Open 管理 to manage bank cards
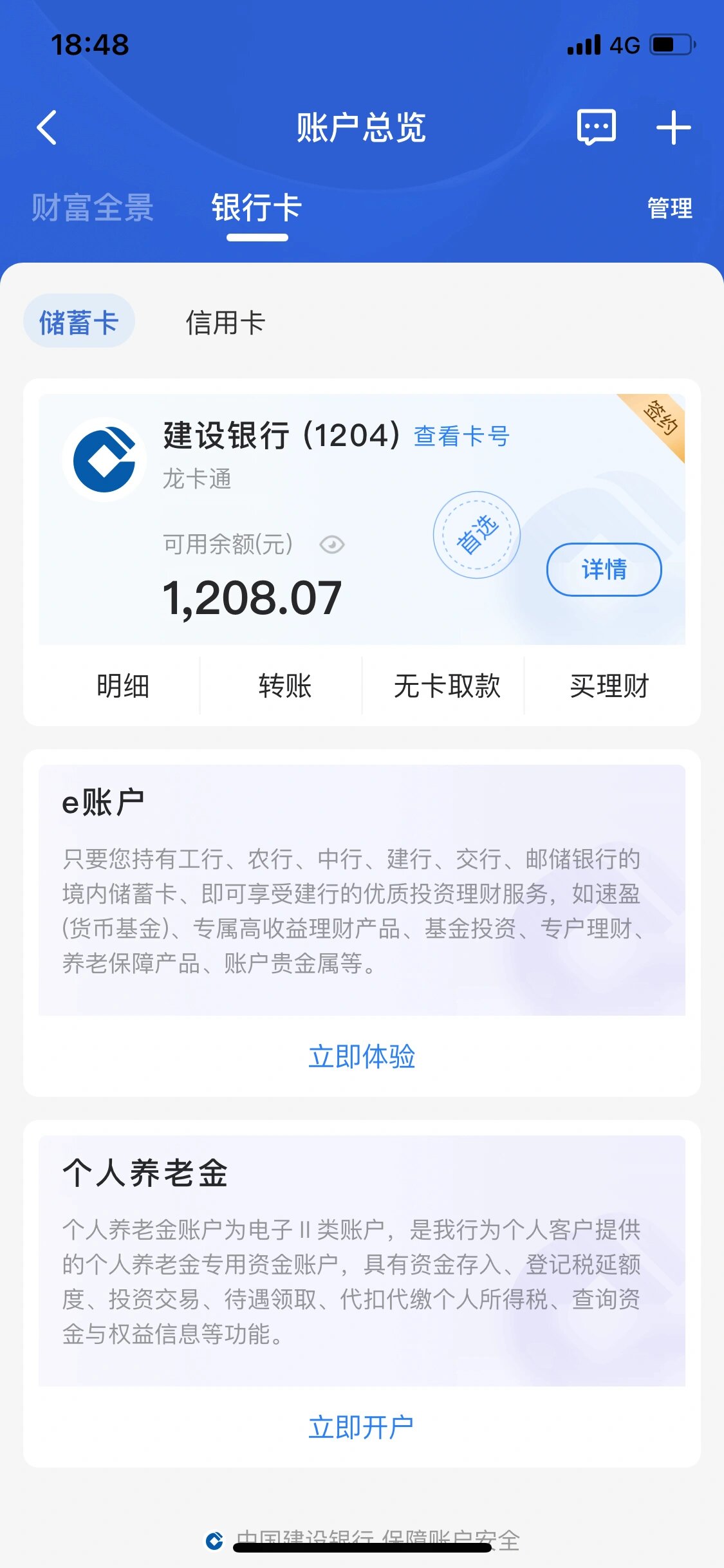724x1568 pixels. [x=670, y=207]
